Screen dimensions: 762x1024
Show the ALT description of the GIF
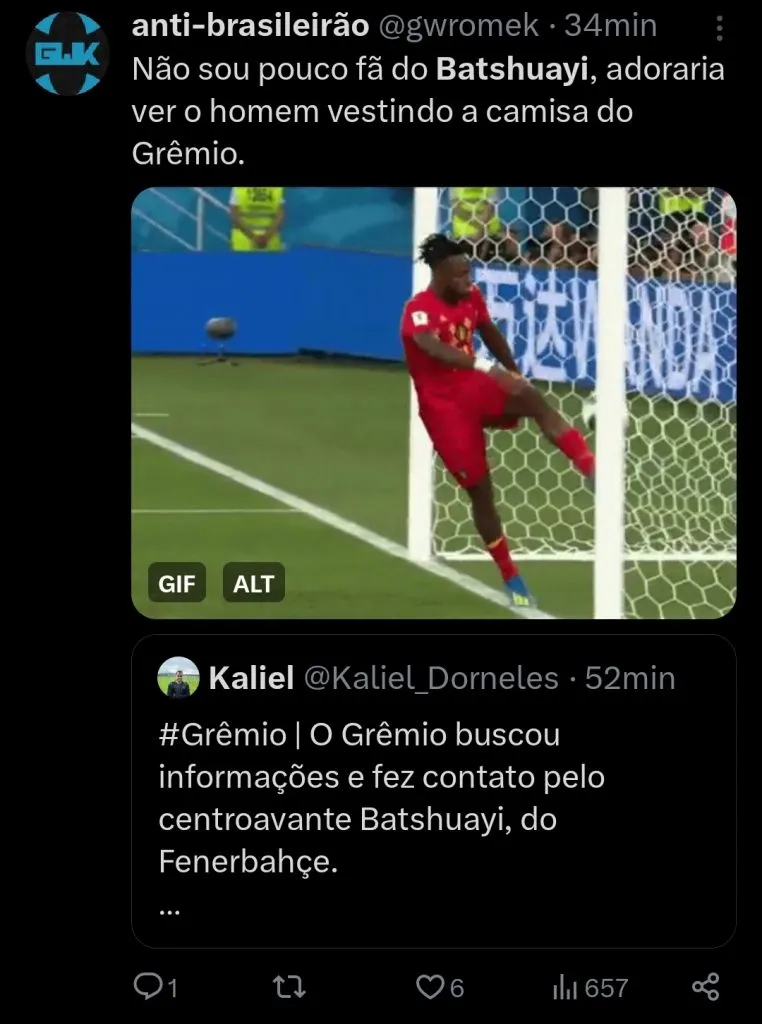click(x=253, y=583)
